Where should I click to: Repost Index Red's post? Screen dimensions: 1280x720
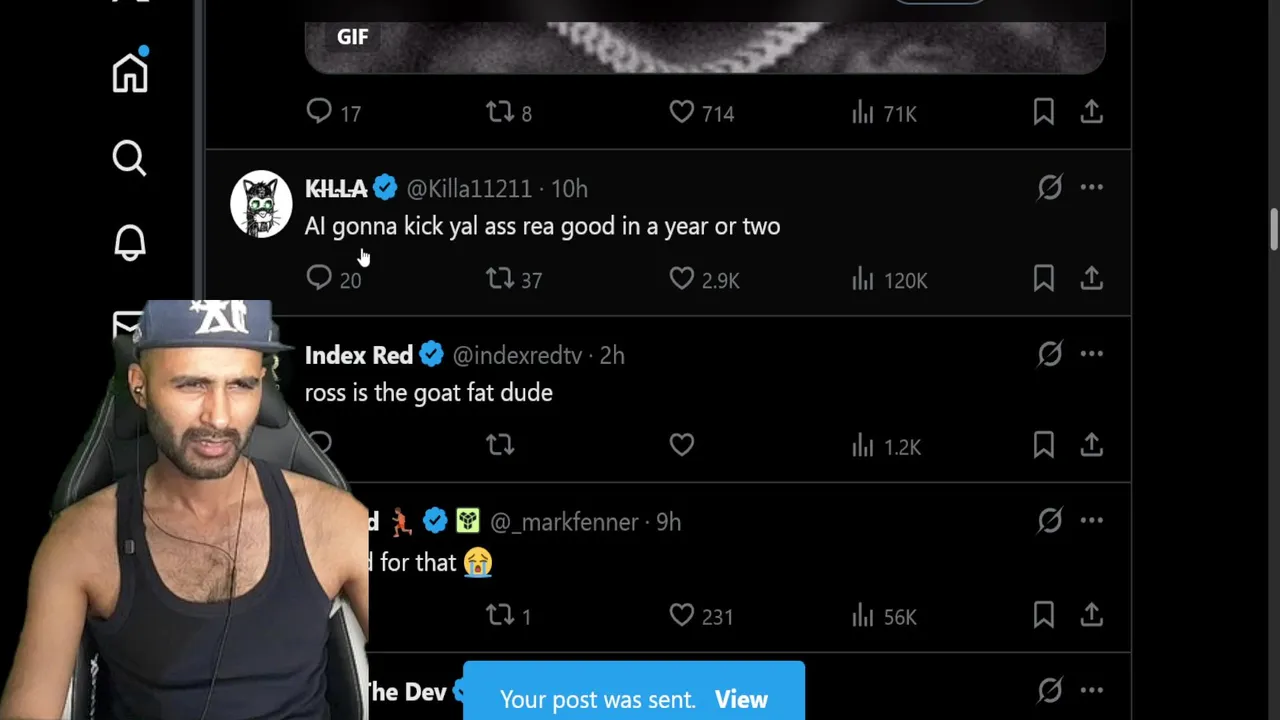tap(500, 445)
